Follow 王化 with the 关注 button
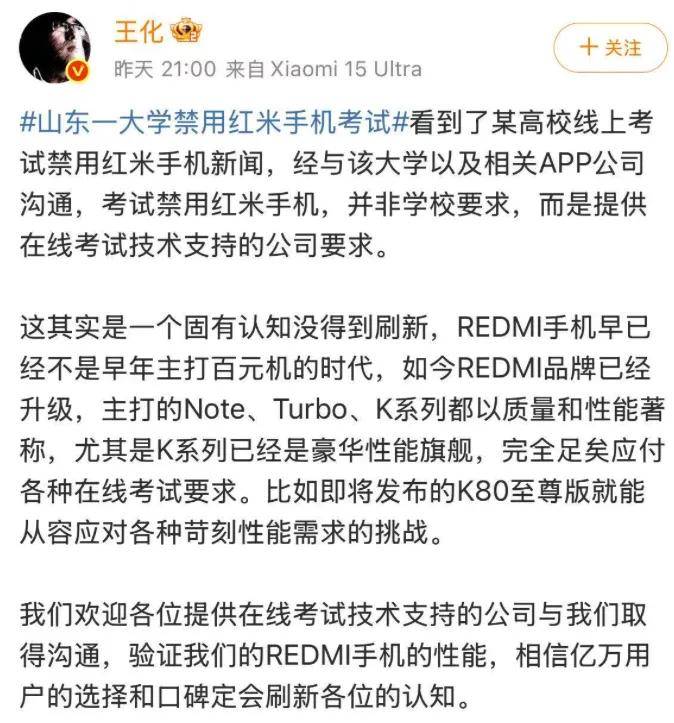The image size is (674, 723). pyautogui.click(x=609, y=47)
